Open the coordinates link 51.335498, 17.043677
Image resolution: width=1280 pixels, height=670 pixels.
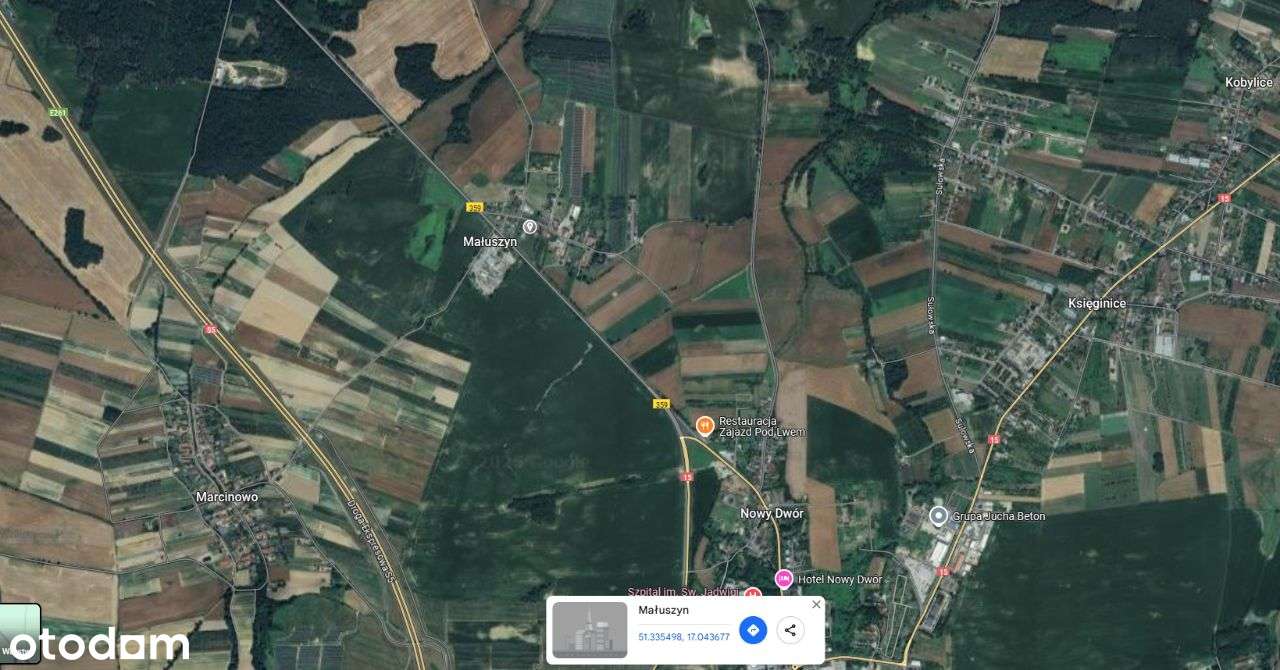coord(684,636)
